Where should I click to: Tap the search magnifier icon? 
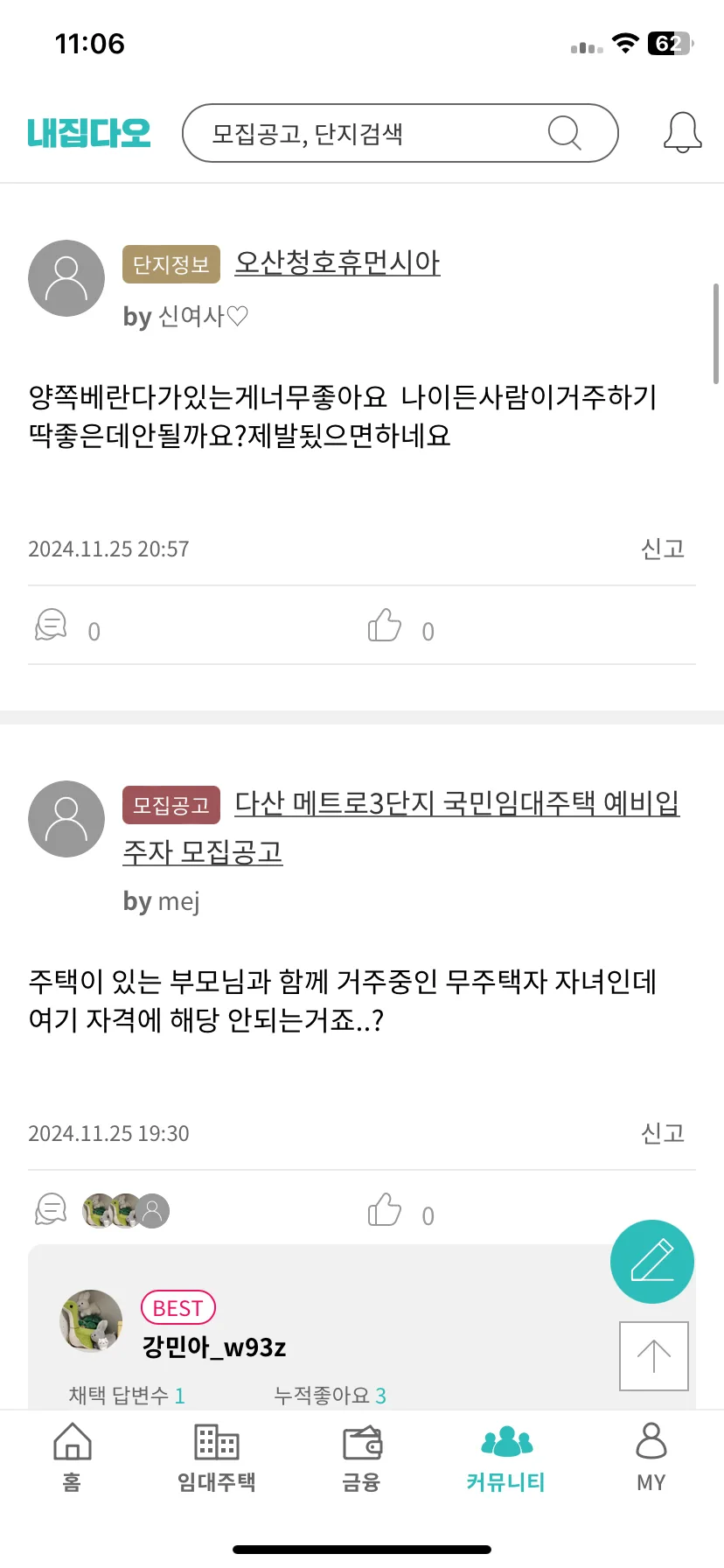tap(565, 132)
